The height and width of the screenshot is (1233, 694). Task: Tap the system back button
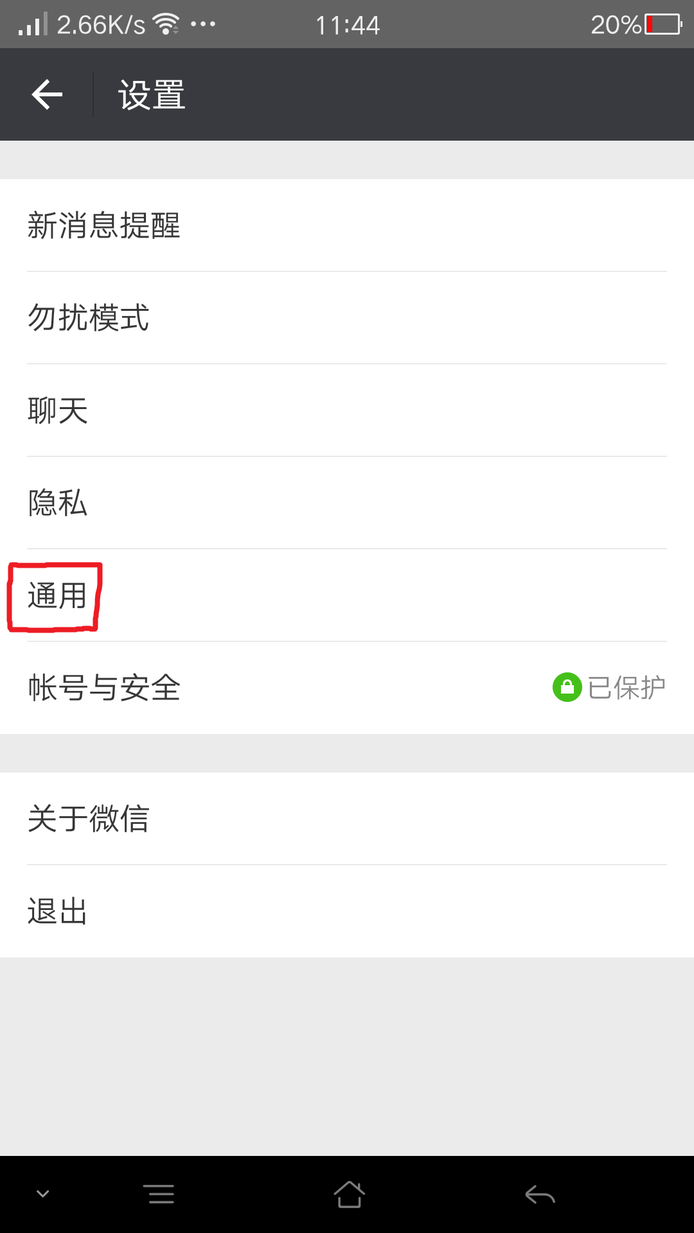tap(539, 1194)
